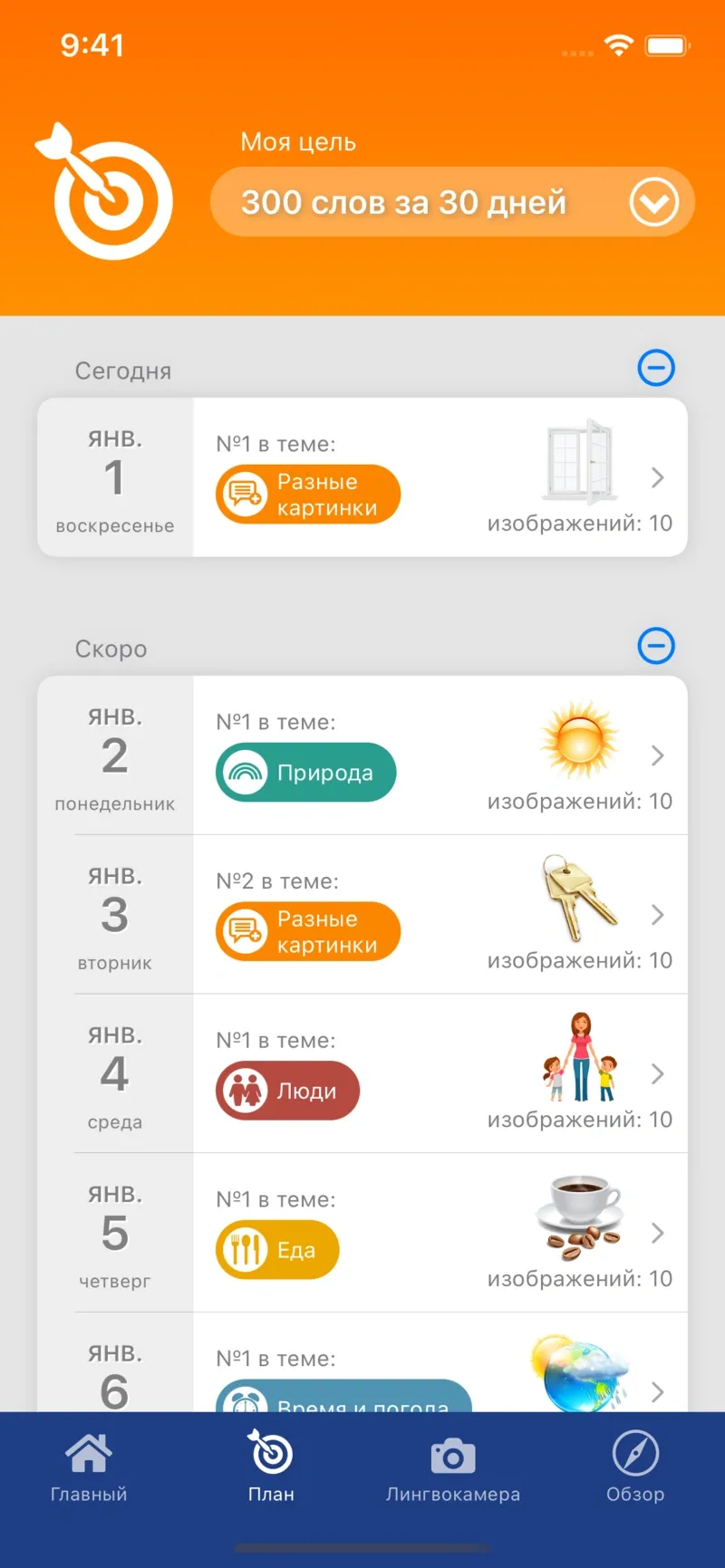Go to the "Лингвокамера" tab
Screen dimensions: 725x1568
click(453, 1466)
